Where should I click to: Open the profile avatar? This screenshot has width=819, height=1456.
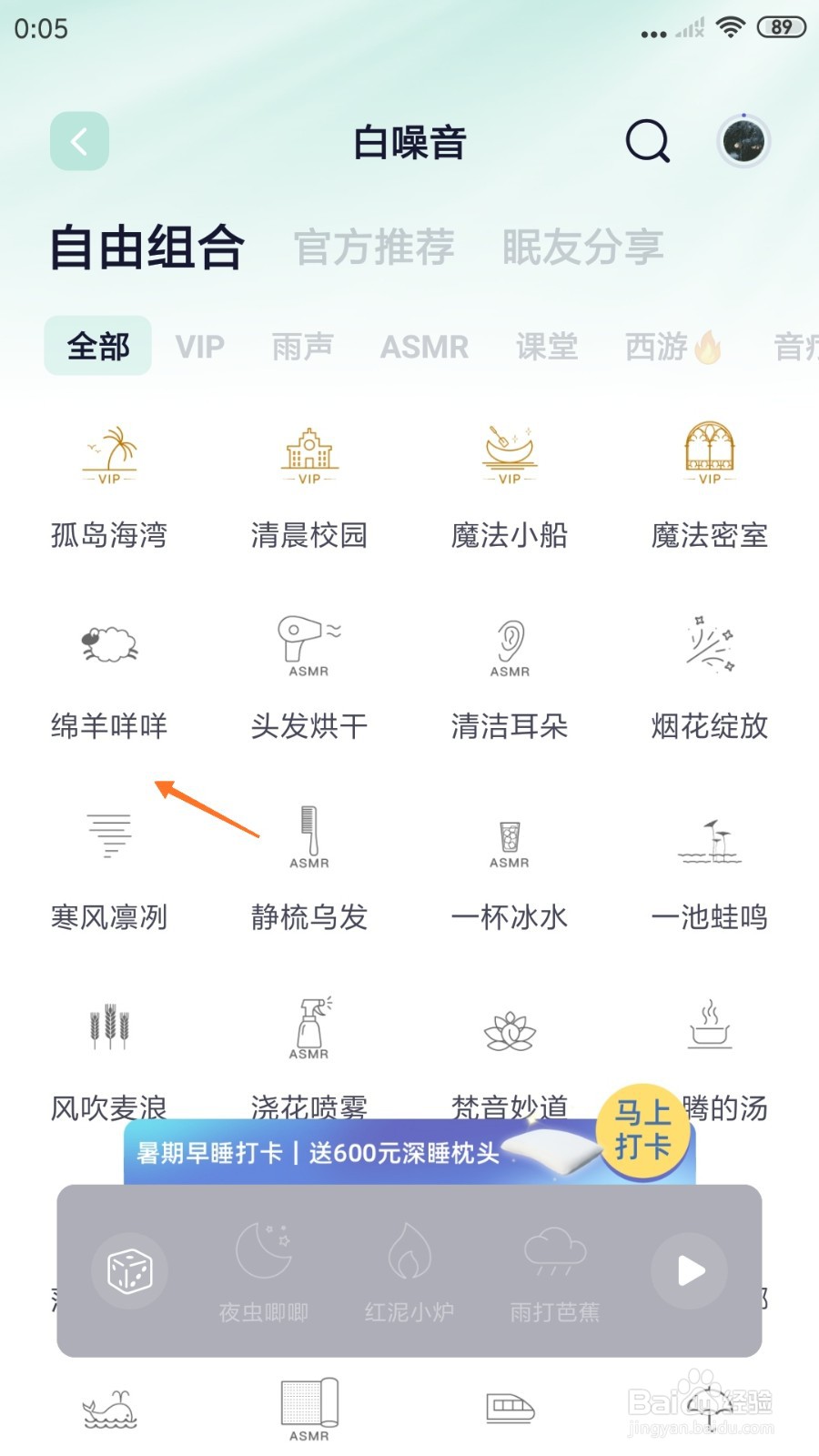point(743,141)
